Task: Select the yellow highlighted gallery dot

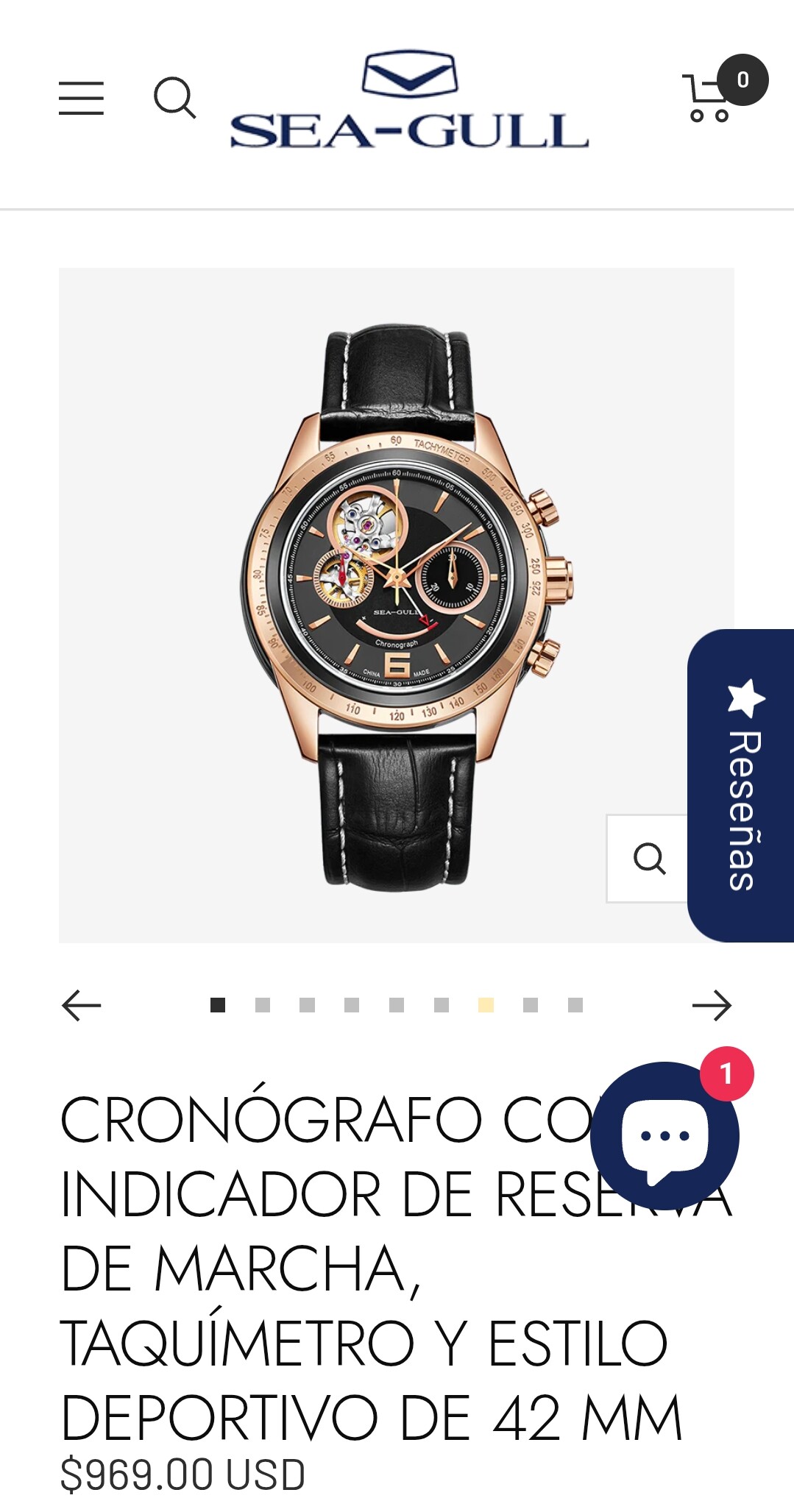Action: click(486, 1005)
